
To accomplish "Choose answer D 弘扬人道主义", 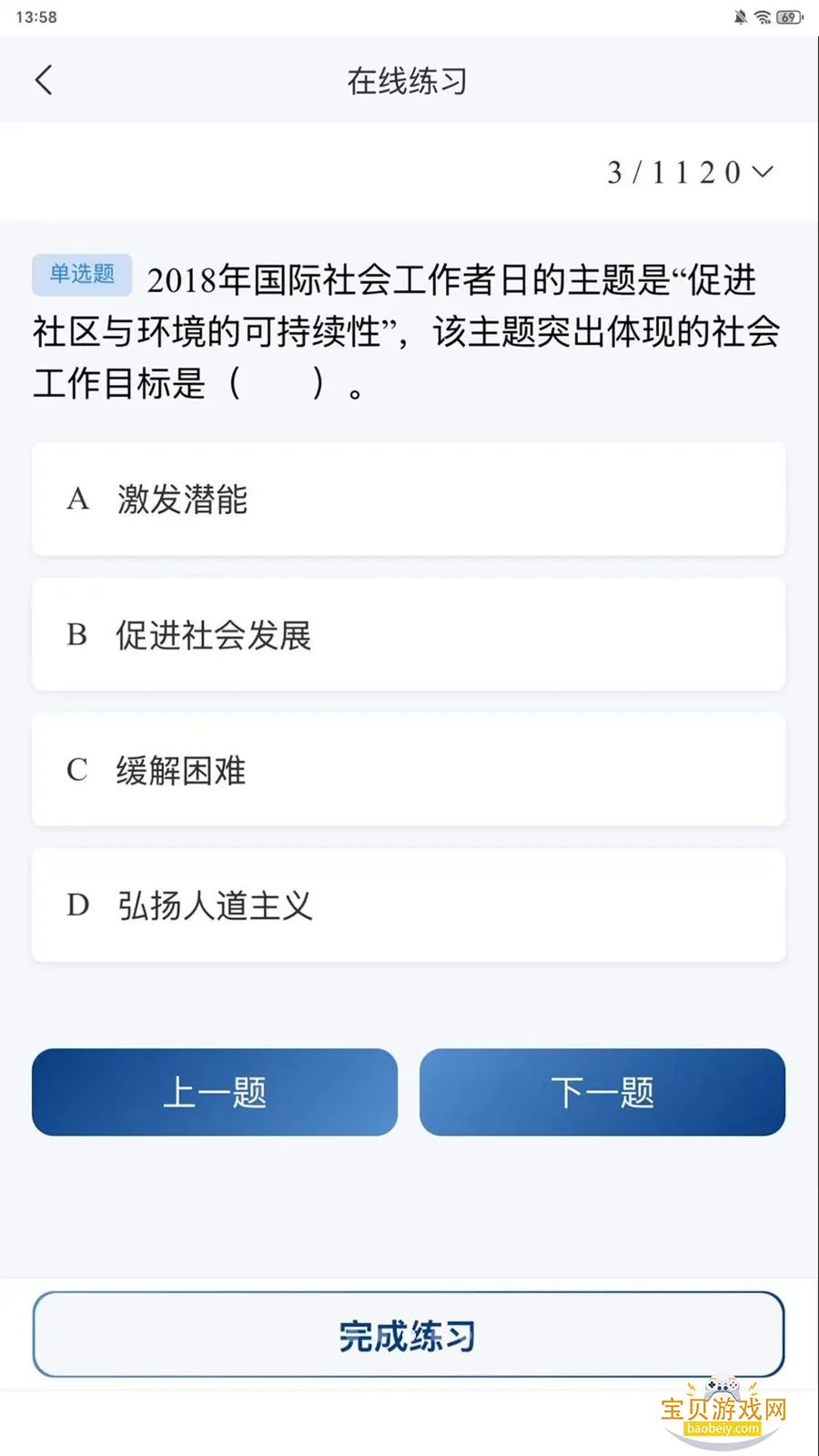I will coord(408,905).
